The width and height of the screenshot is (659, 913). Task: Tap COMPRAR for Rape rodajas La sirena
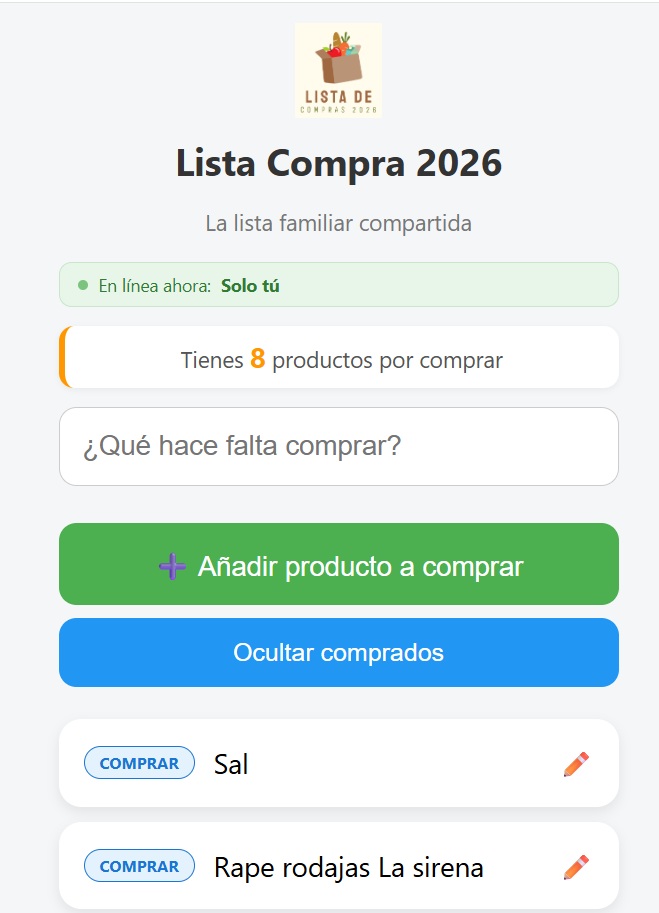click(139, 866)
